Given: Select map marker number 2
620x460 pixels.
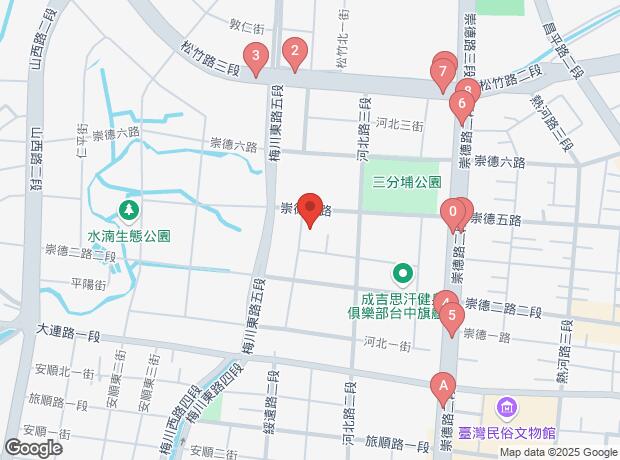Looking at the screenshot, I should coord(293,50).
